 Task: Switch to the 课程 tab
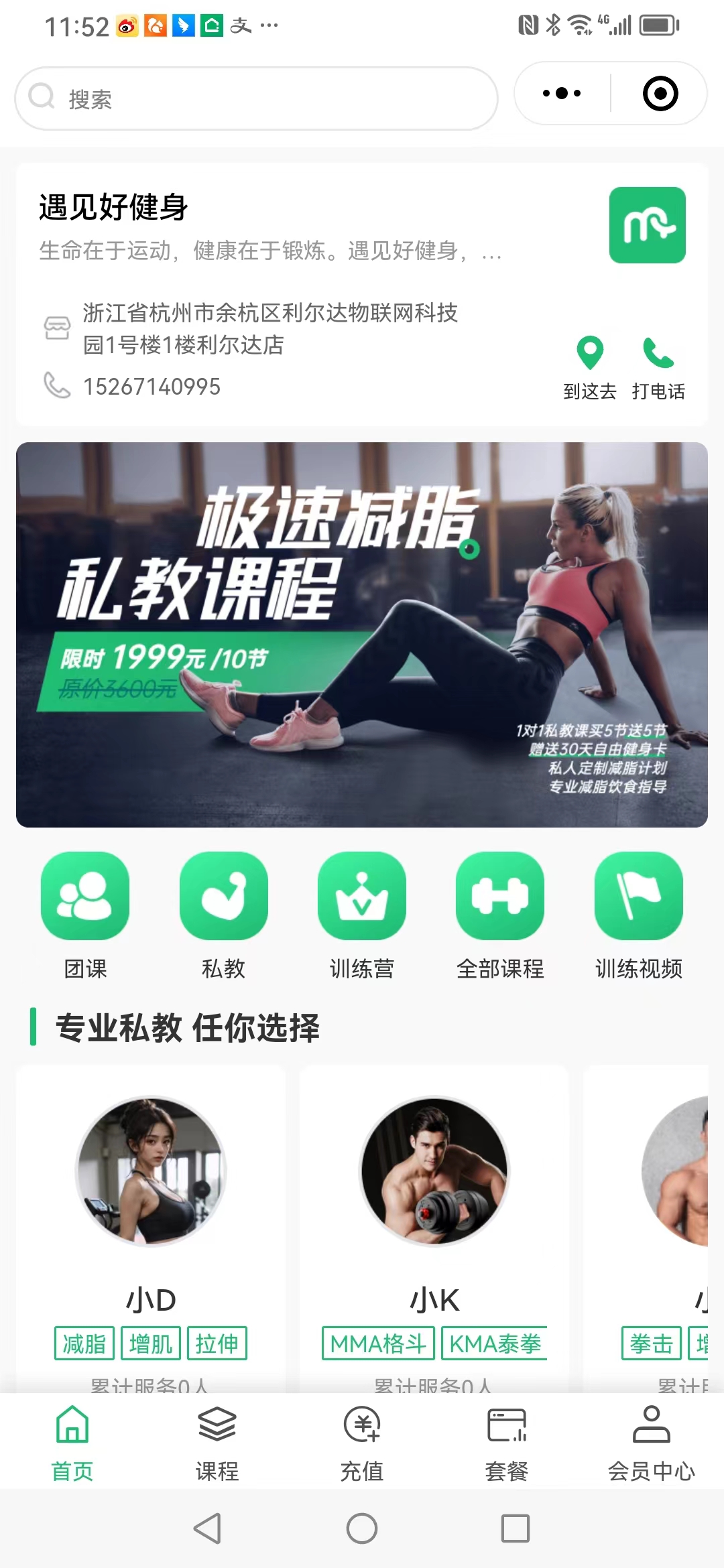217,1442
